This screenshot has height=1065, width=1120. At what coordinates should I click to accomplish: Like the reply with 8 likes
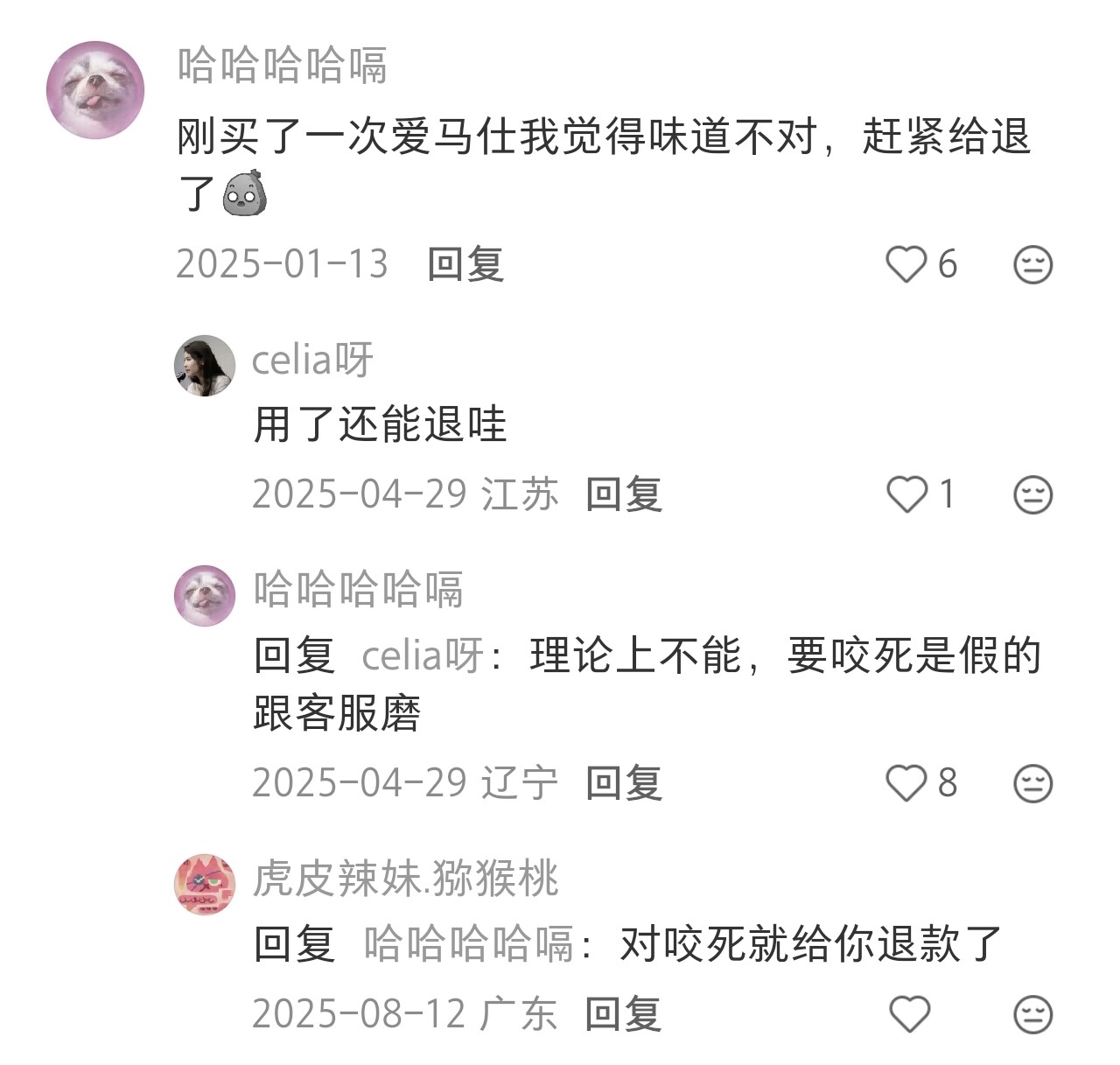906,782
